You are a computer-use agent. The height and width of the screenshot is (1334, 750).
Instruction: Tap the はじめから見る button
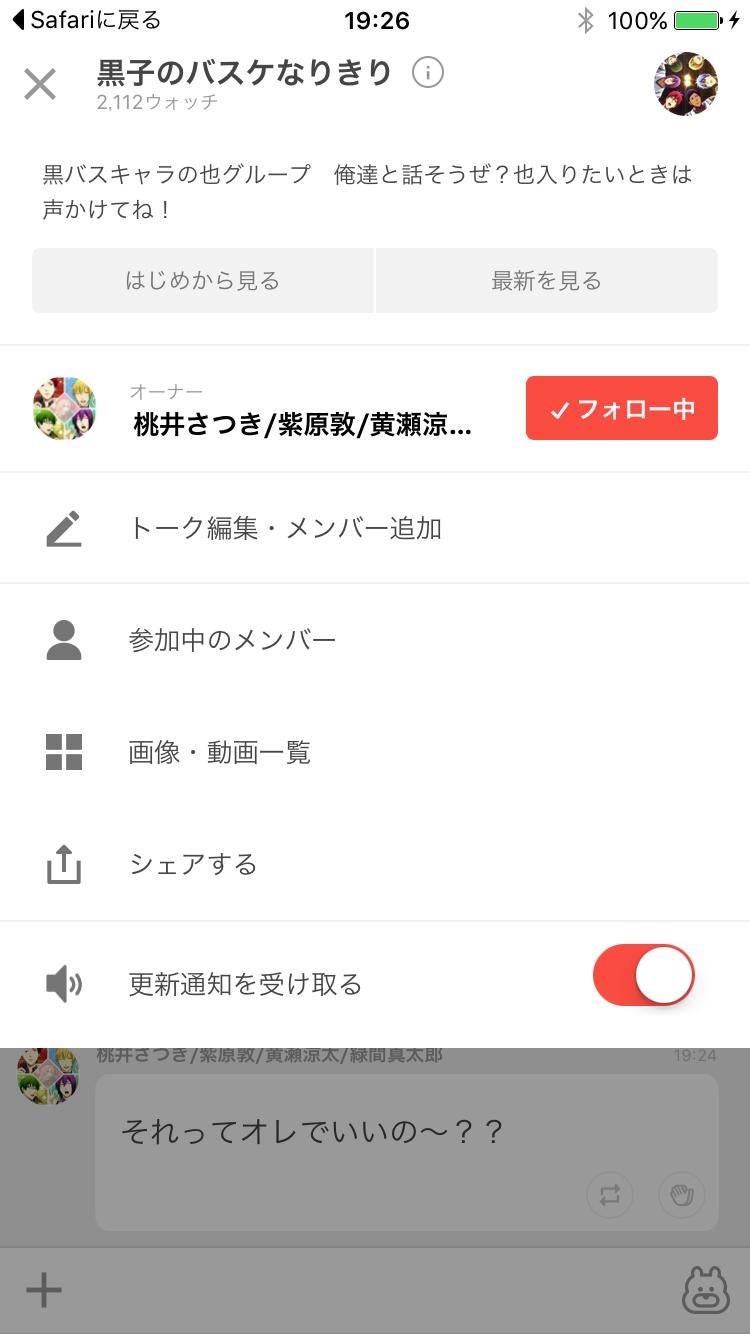(203, 281)
